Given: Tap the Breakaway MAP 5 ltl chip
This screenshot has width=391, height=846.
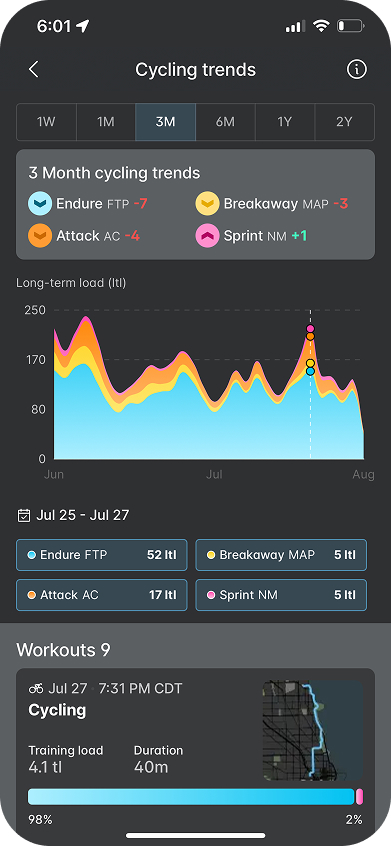Looking at the screenshot, I should click(x=281, y=555).
